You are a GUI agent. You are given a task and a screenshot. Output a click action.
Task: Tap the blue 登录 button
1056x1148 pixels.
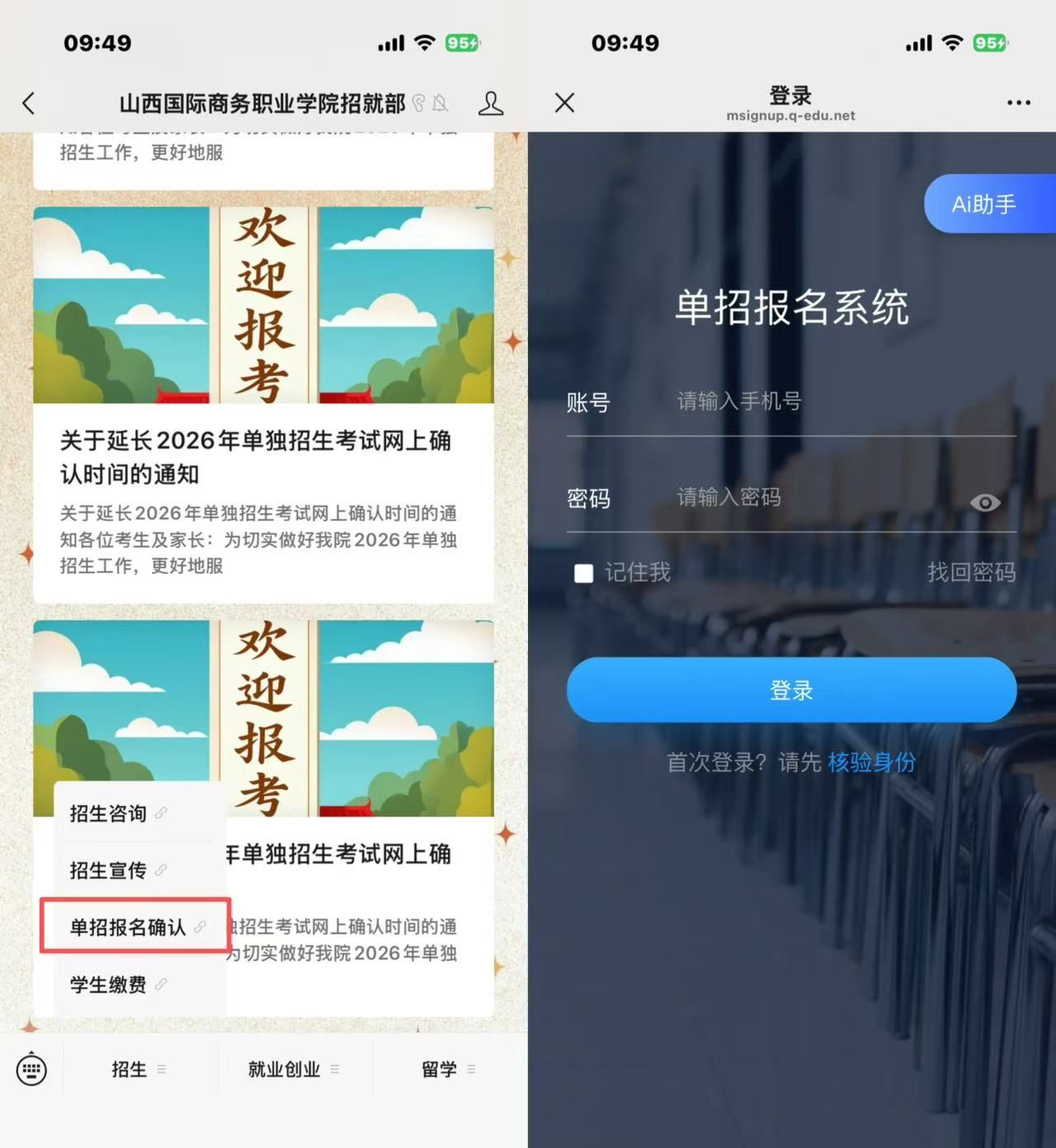[791, 690]
